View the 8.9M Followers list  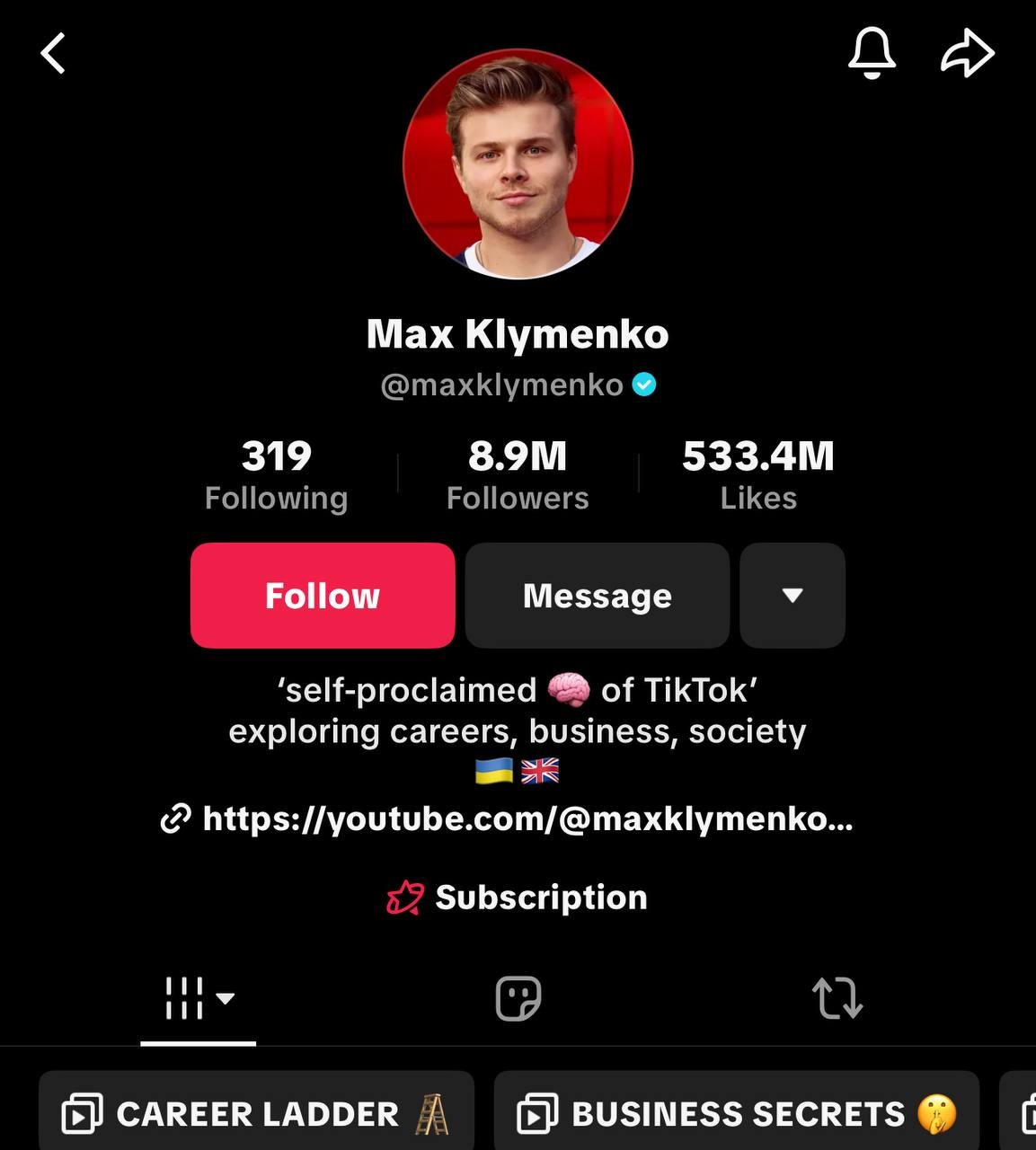518,474
